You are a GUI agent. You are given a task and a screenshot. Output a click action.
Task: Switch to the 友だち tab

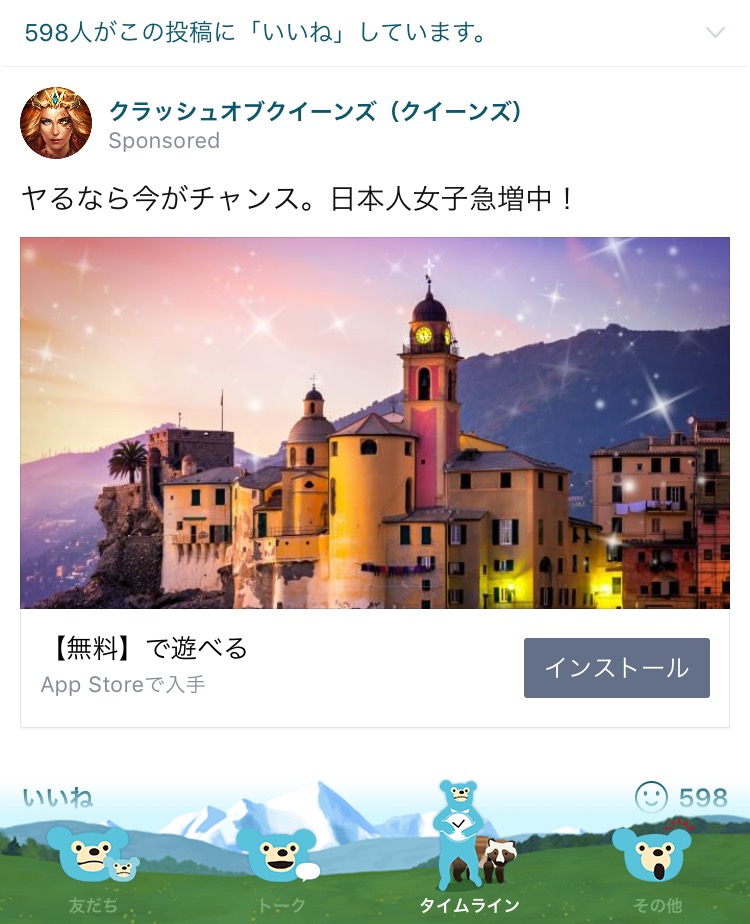[94, 868]
